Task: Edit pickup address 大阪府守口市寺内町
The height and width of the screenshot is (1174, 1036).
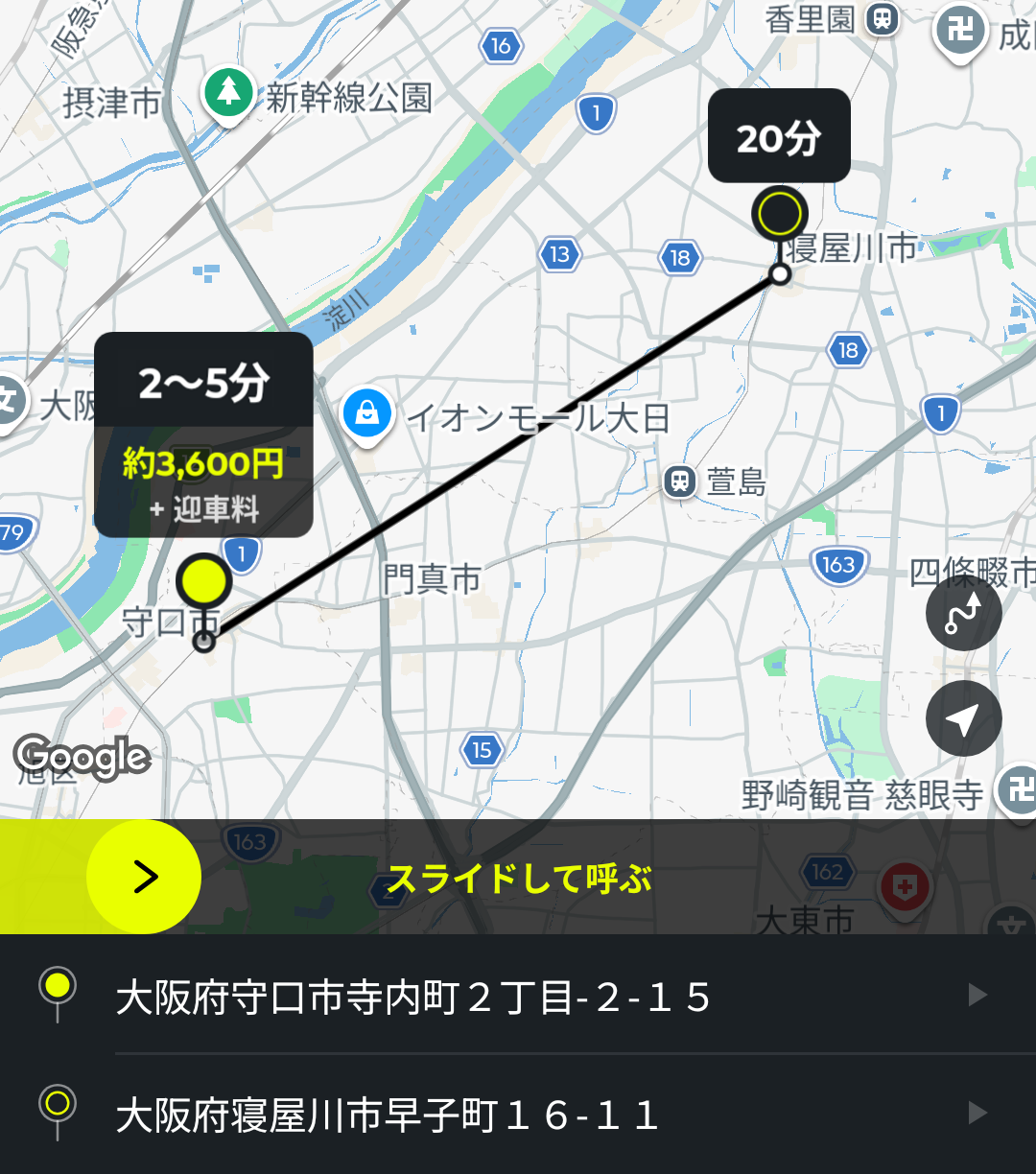Action: click(x=518, y=997)
